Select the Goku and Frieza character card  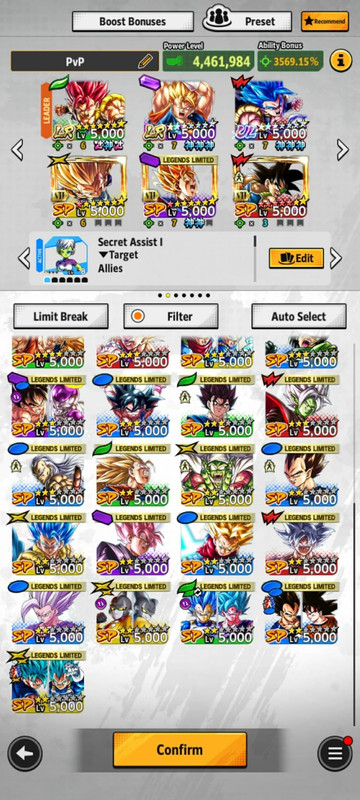click(x=47, y=407)
